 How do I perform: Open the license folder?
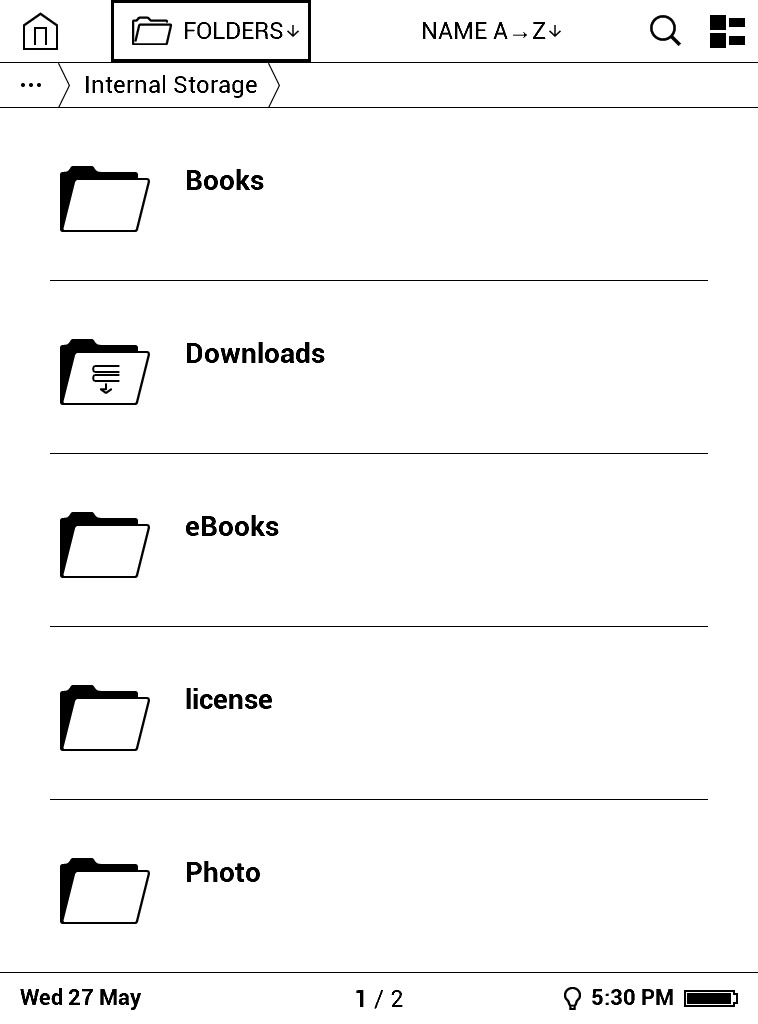click(228, 700)
